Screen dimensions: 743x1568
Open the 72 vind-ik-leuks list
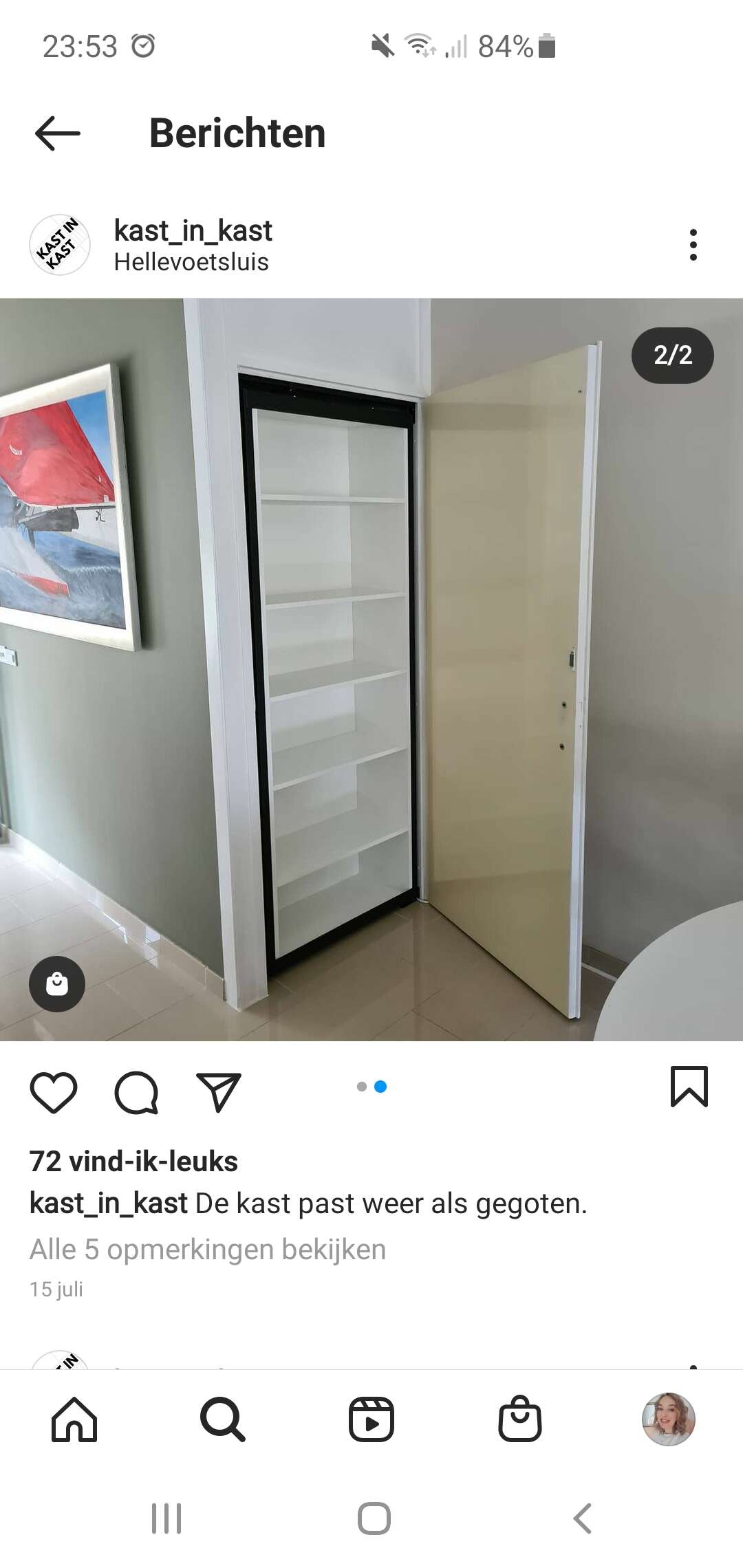tap(133, 1162)
